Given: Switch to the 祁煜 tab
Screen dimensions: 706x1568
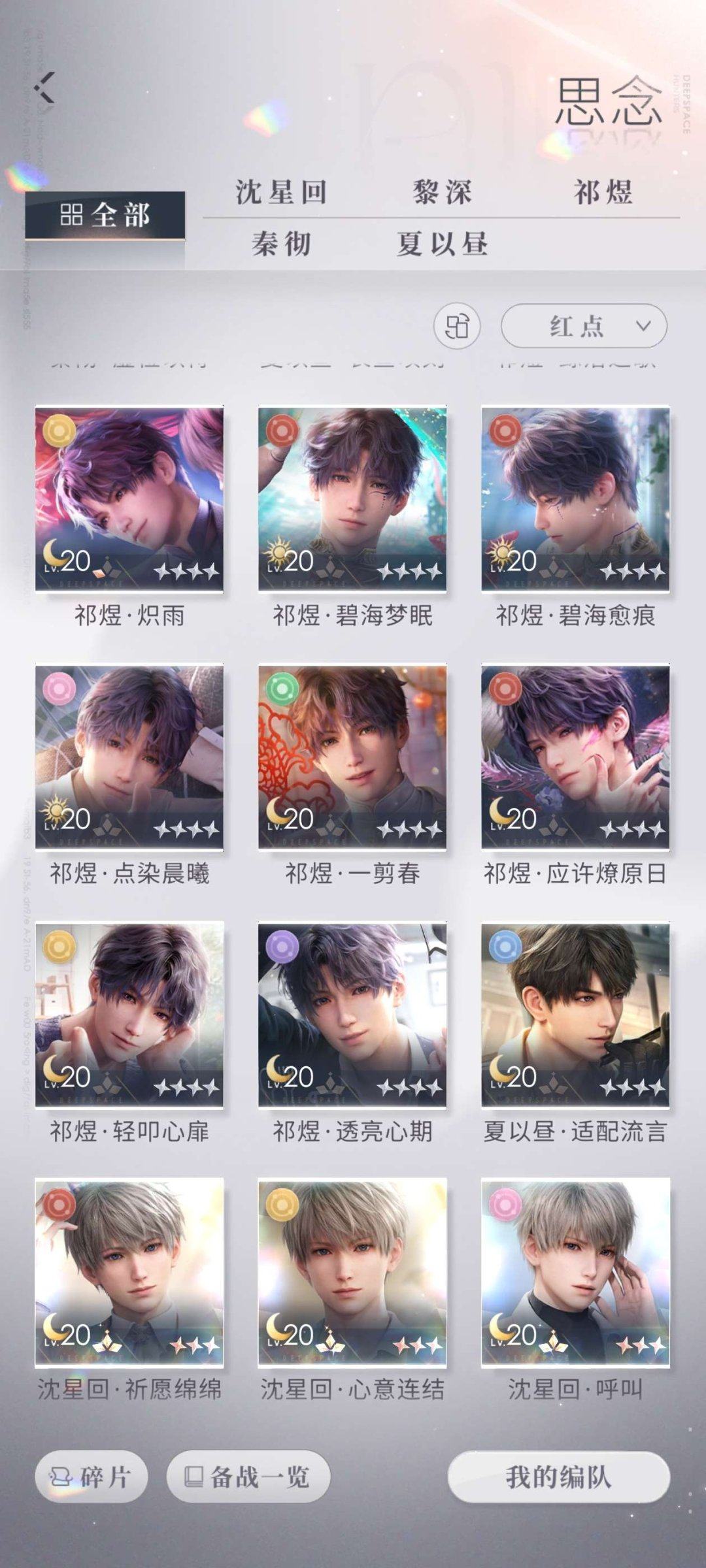Looking at the screenshot, I should (603, 192).
